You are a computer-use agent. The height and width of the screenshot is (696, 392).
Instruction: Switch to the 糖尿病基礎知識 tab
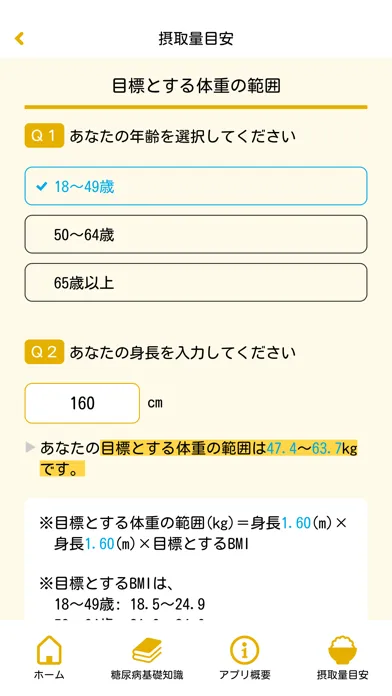[x=147, y=658]
